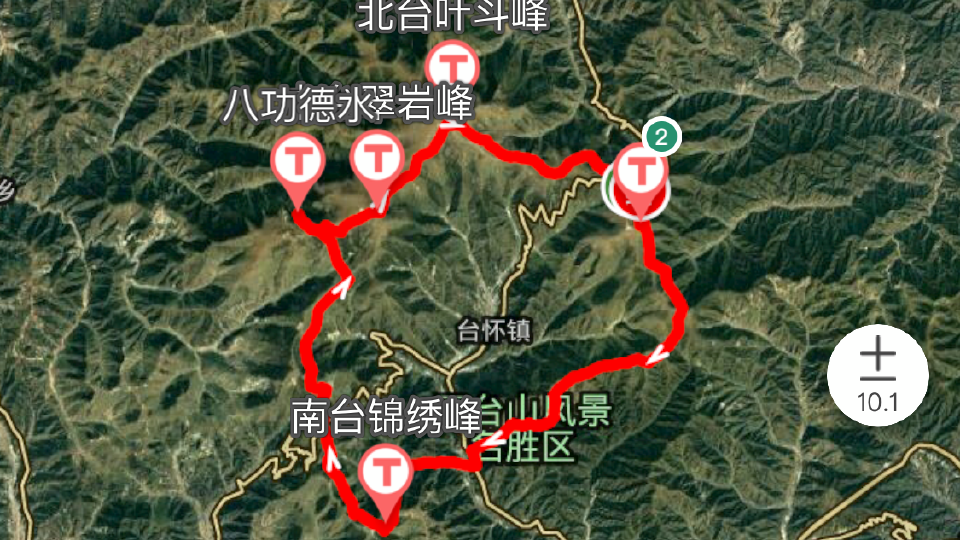Select the 翠岩峰 waypoint marker
Image resolution: width=960 pixels, height=540 pixels.
pos(376,157)
